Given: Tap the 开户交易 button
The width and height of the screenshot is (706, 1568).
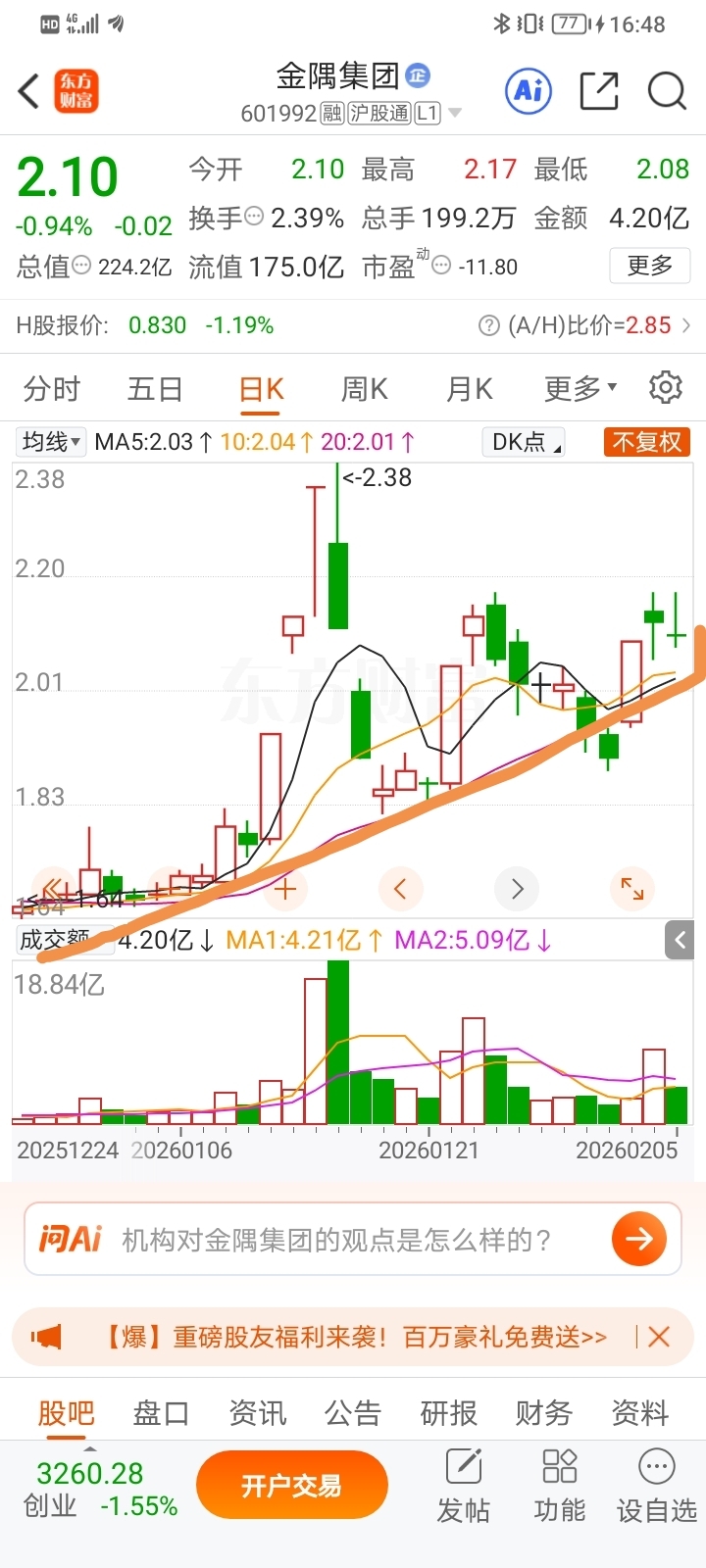Looking at the screenshot, I should pos(291,1487).
